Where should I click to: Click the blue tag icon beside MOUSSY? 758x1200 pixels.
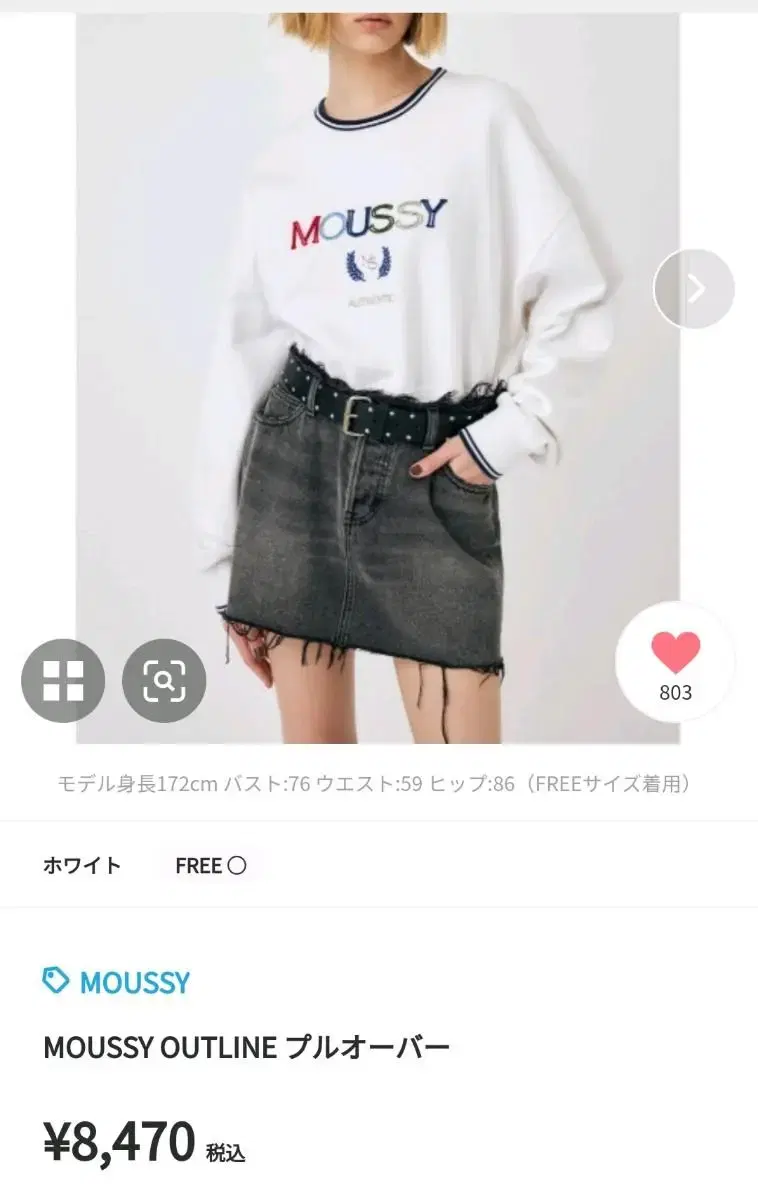pos(55,982)
